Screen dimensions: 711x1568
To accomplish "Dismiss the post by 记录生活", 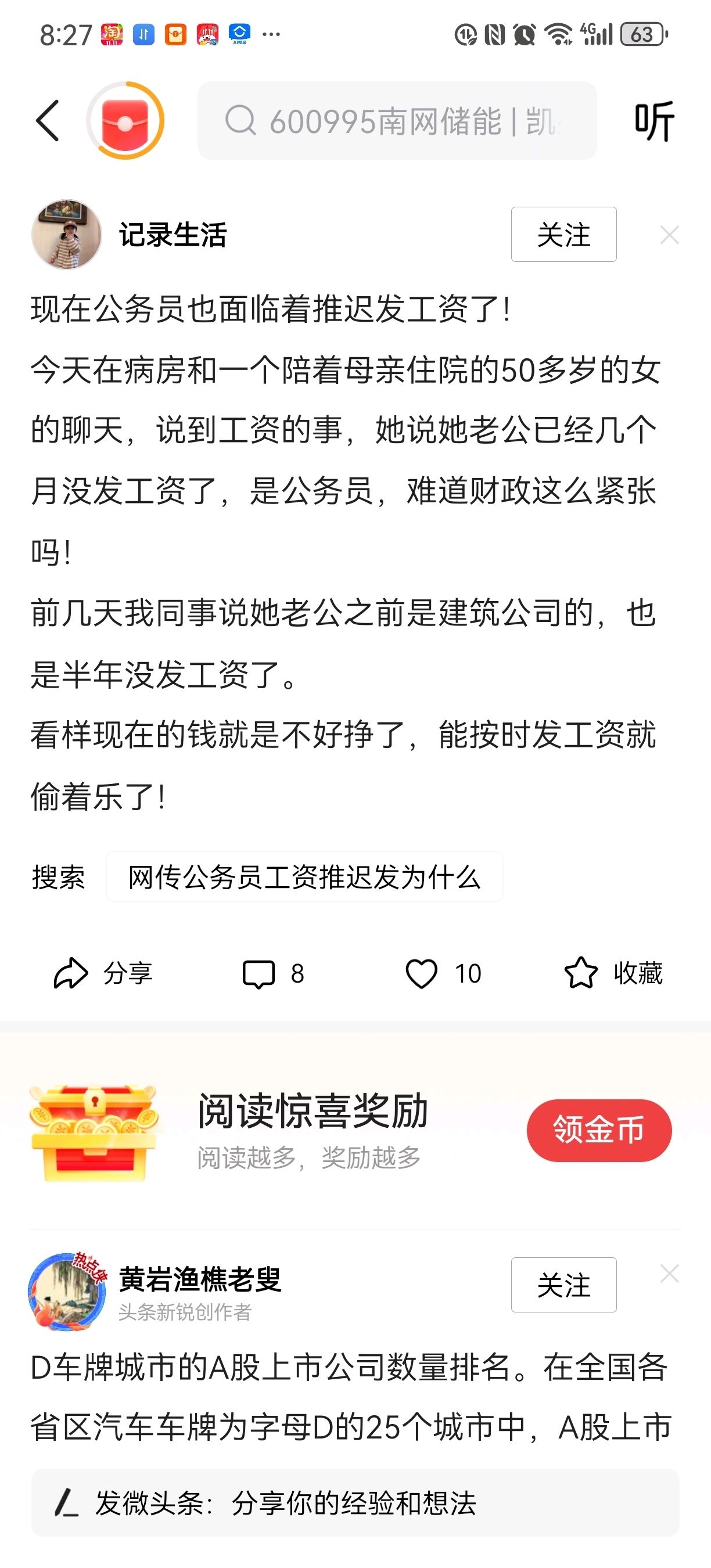I will pos(669,235).
